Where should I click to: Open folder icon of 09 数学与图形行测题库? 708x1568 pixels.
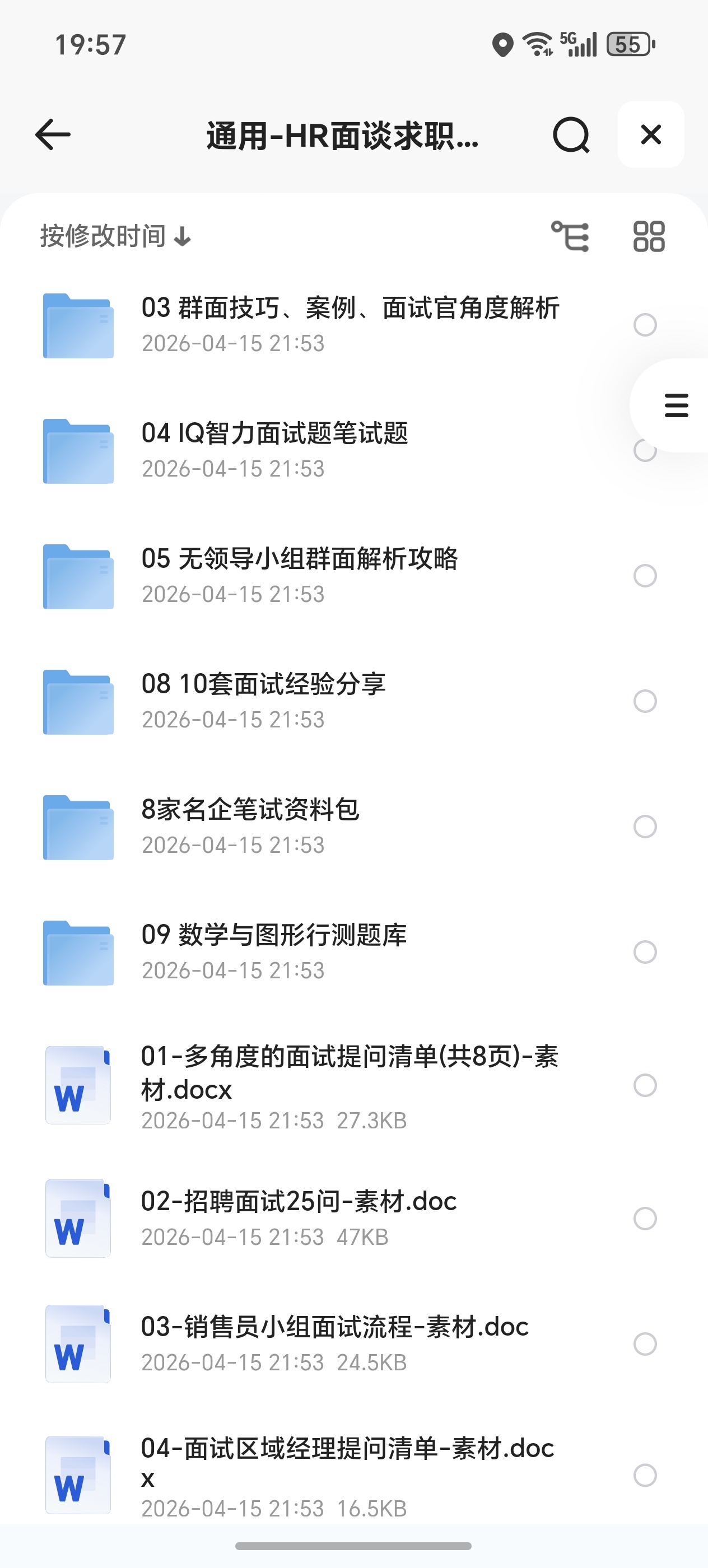click(77, 953)
